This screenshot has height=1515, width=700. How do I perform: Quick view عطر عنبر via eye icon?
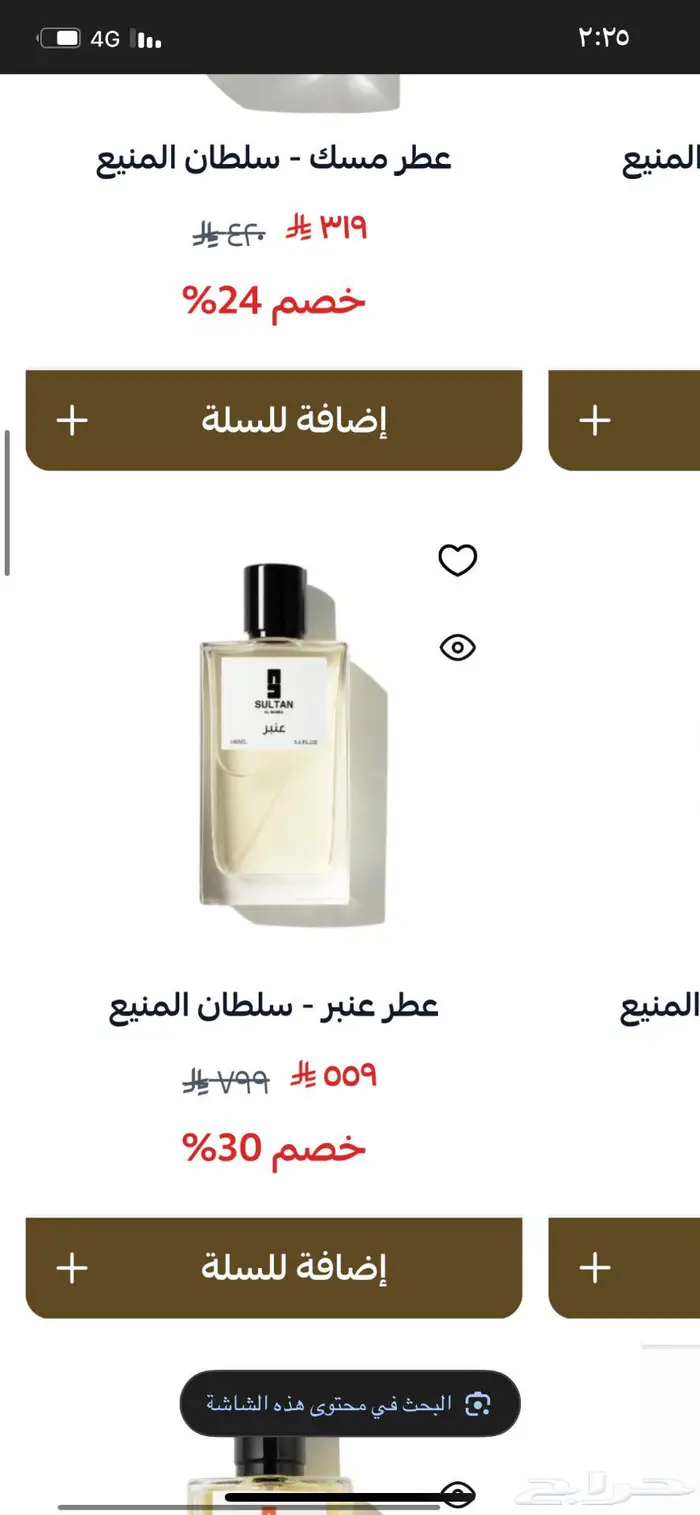click(x=458, y=648)
